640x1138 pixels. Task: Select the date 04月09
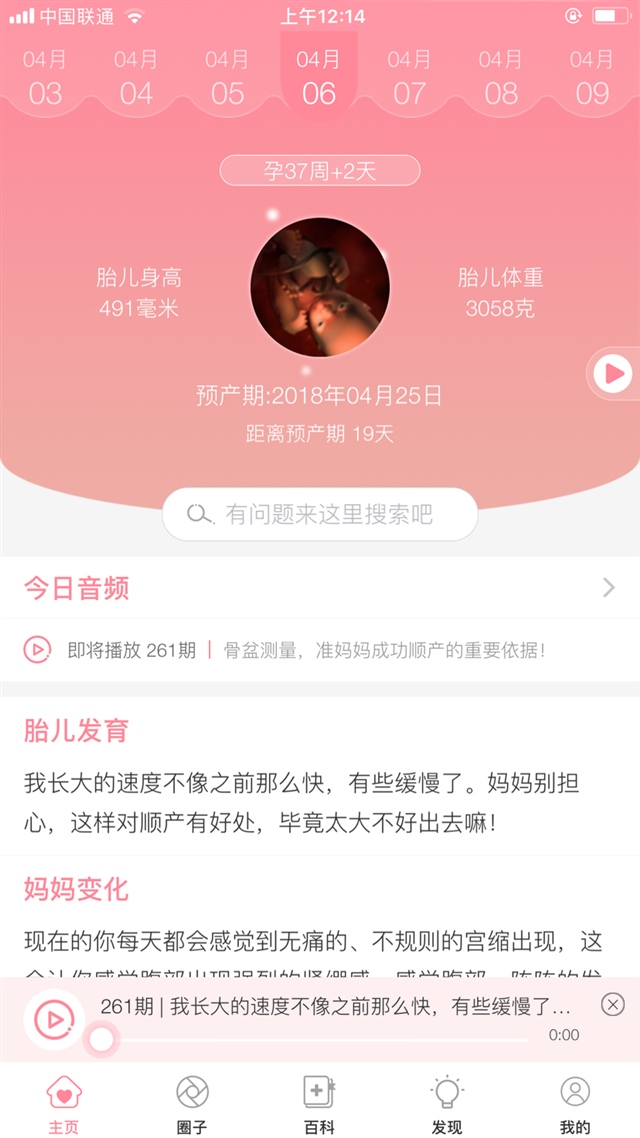pos(592,78)
